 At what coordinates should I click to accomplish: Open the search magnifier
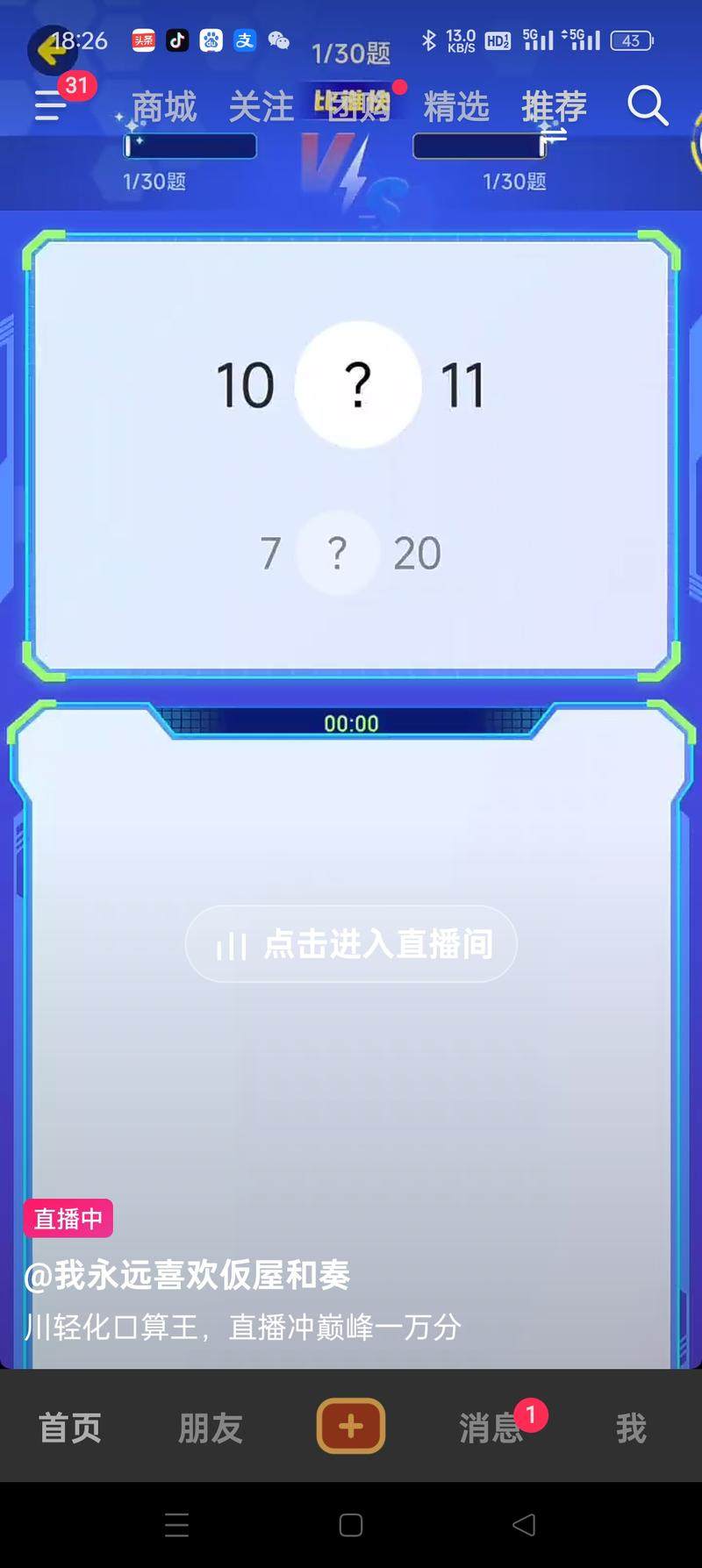click(x=648, y=106)
